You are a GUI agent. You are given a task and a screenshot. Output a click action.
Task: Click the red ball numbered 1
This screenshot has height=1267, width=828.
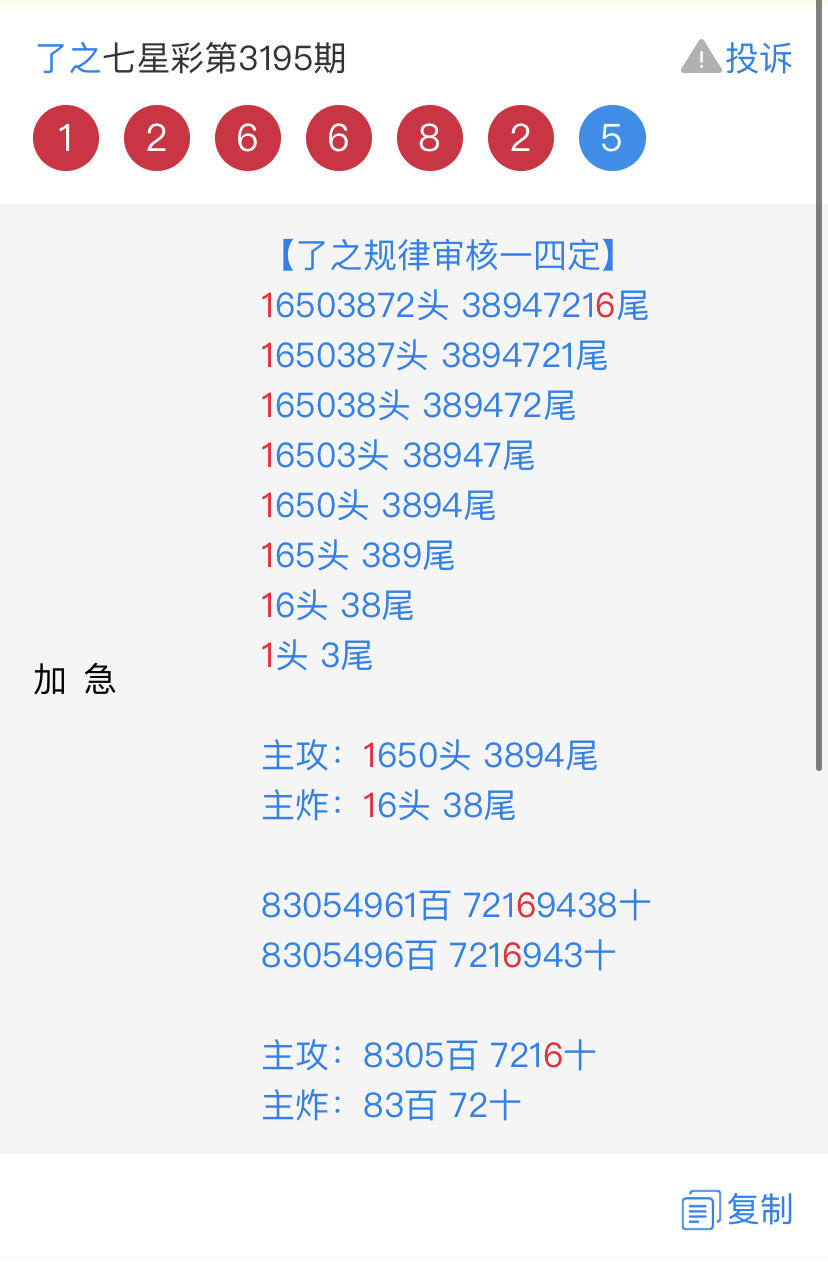66,138
